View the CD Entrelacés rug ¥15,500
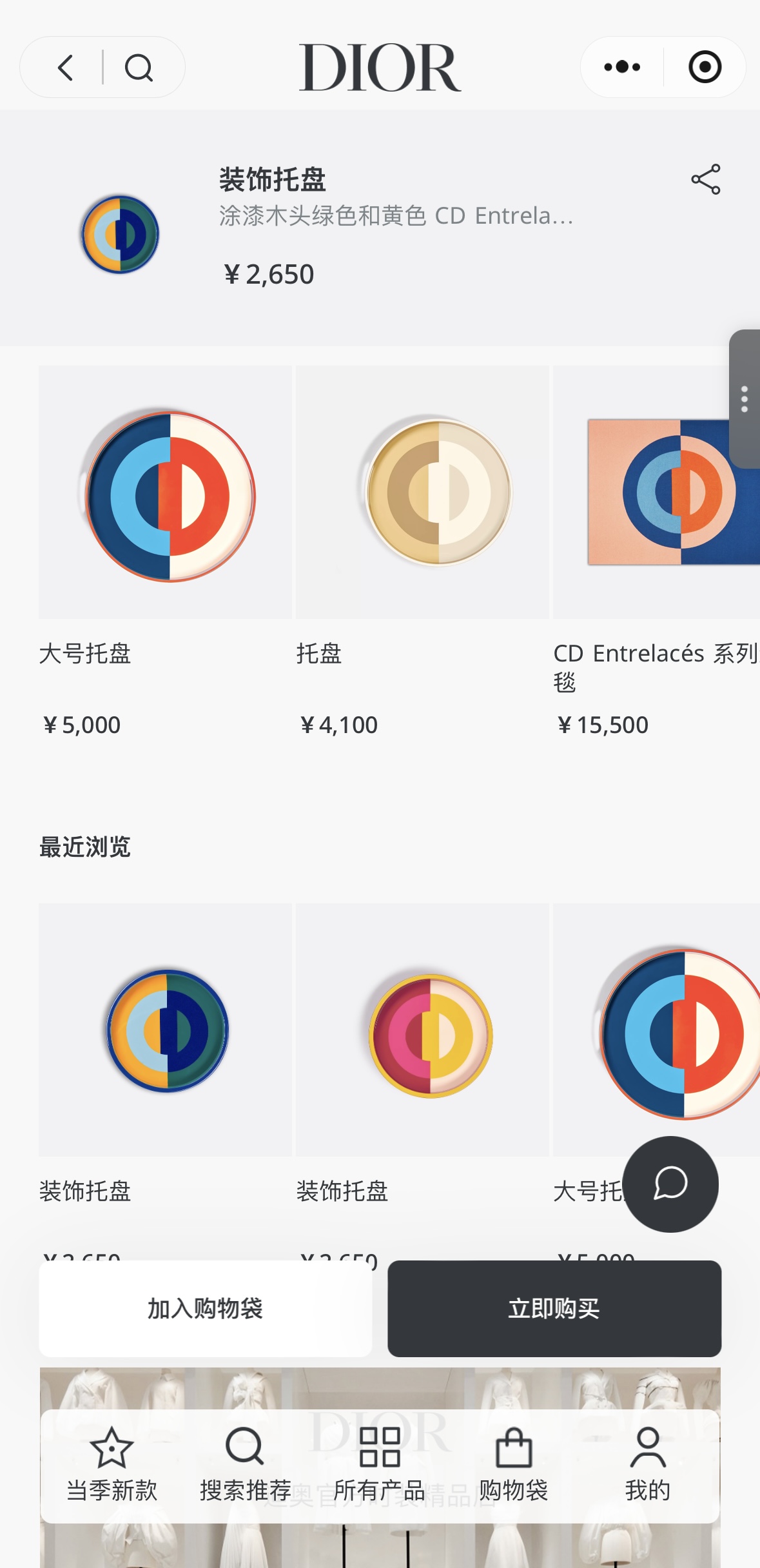 (x=654, y=493)
